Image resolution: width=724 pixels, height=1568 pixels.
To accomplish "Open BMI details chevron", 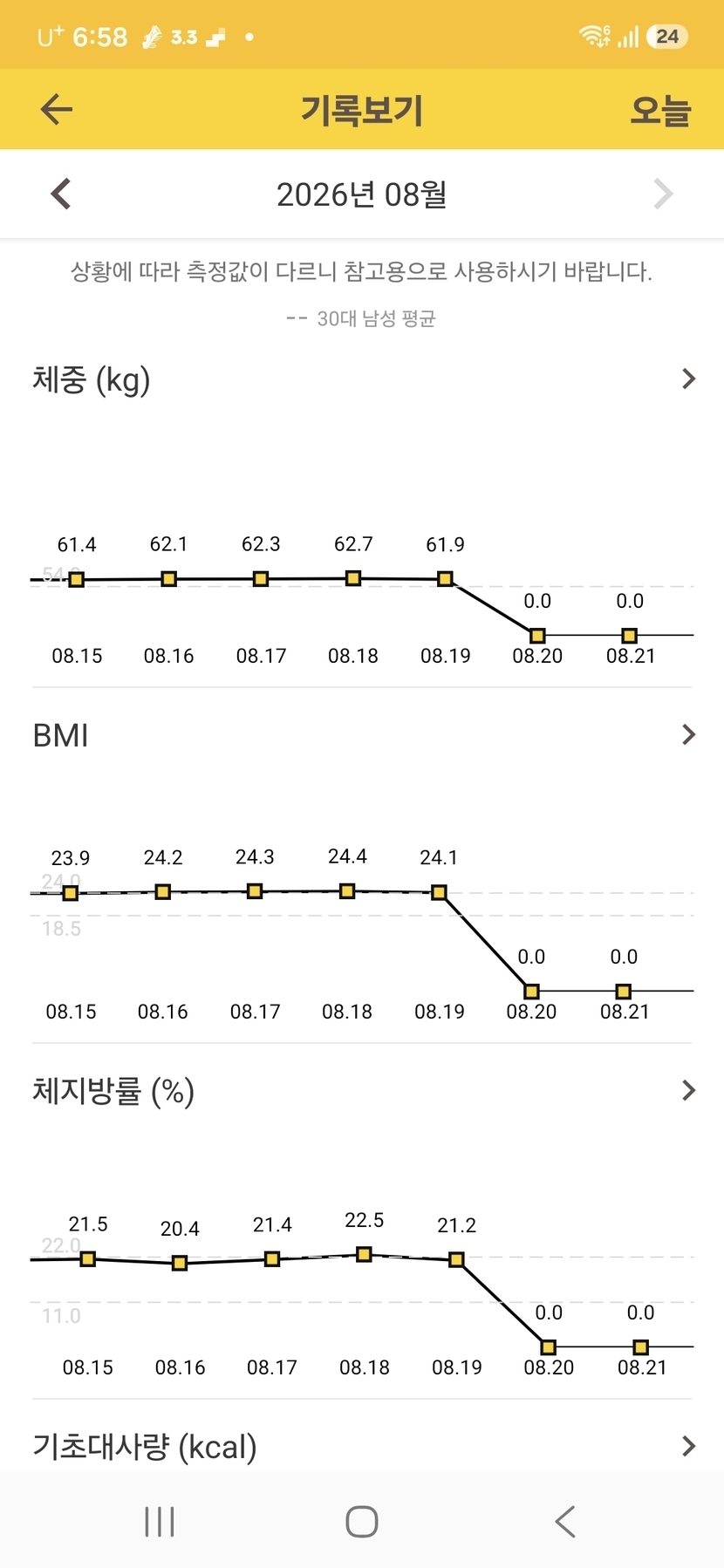I will coord(689,735).
